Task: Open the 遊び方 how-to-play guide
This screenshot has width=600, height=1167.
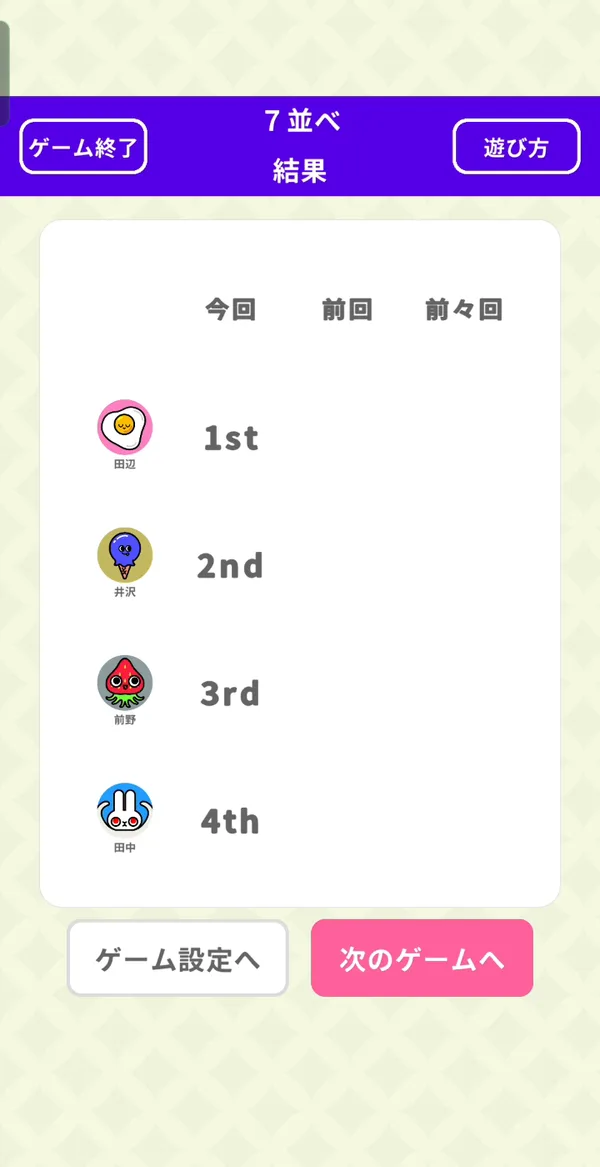Action: 517,147
